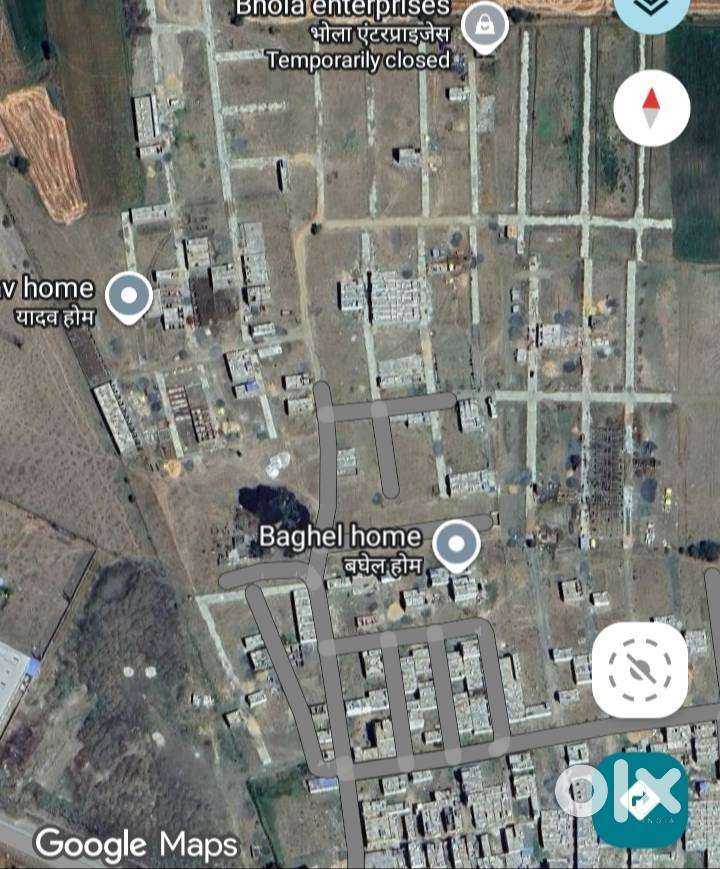This screenshot has height=869, width=720.
Task: Open the directions button
Action: [641, 798]
